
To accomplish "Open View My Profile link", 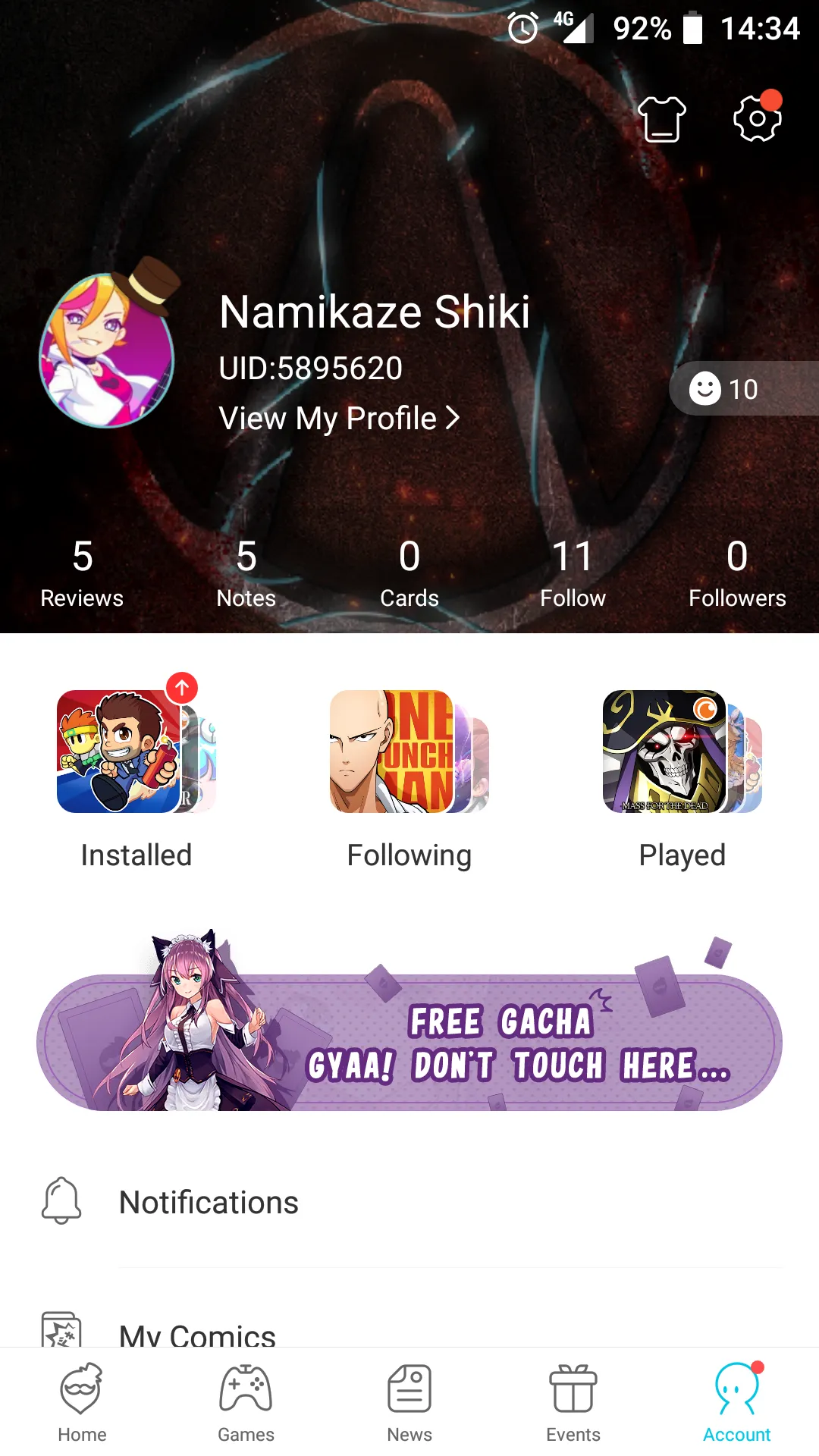I will pyautogui.click(x=339, y=419).
